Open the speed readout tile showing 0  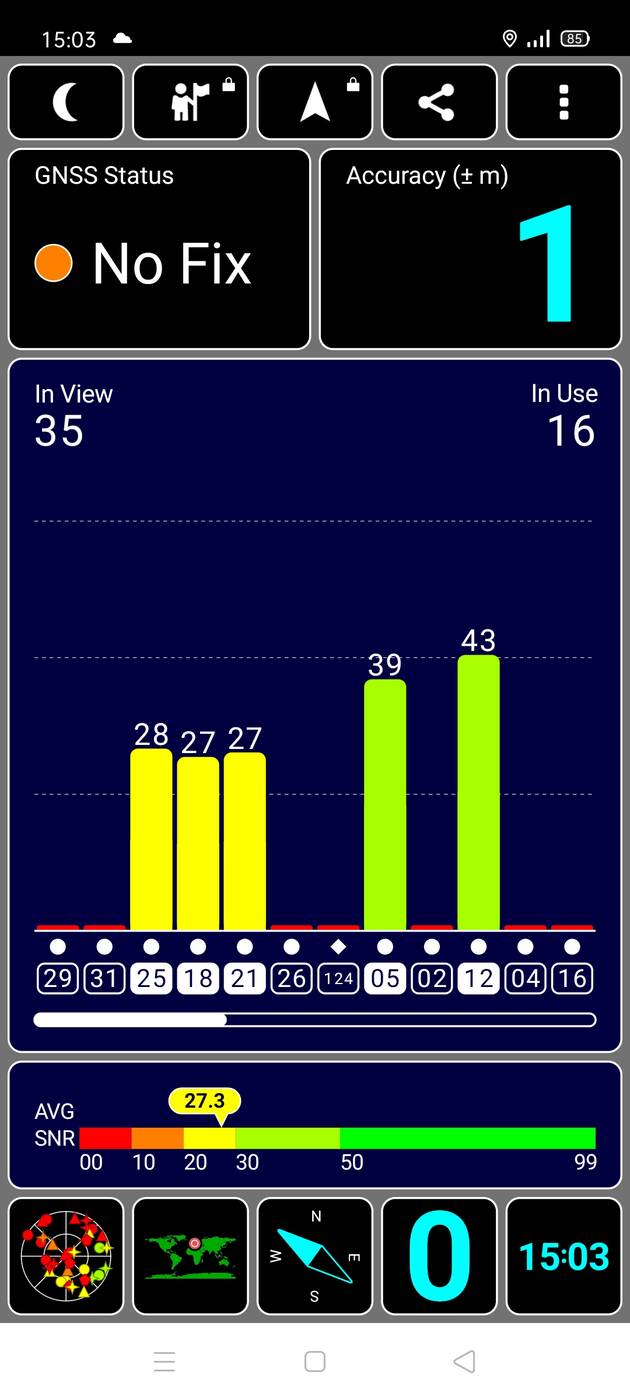439,1256
